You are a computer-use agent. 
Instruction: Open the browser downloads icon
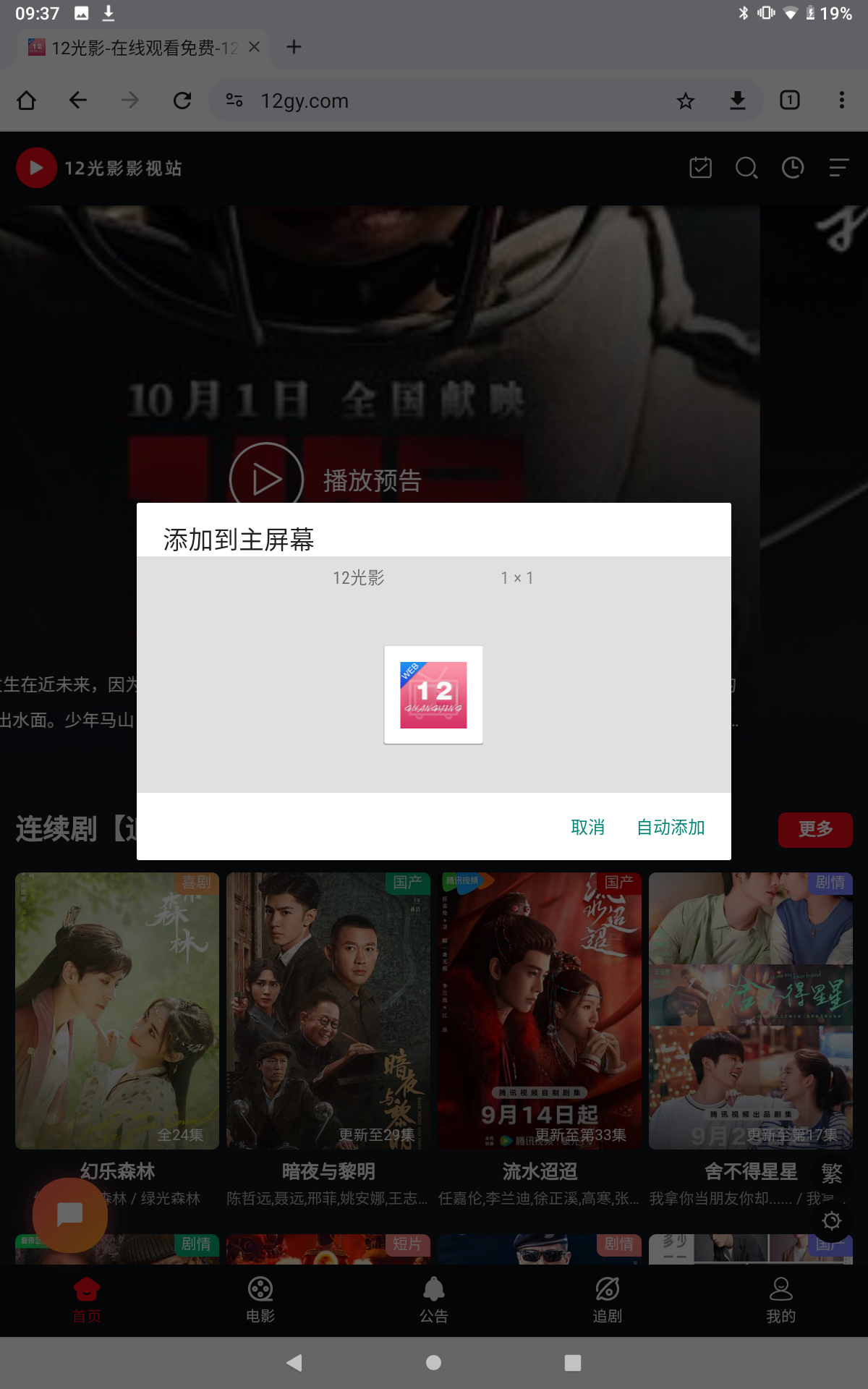tap(737, 101)
